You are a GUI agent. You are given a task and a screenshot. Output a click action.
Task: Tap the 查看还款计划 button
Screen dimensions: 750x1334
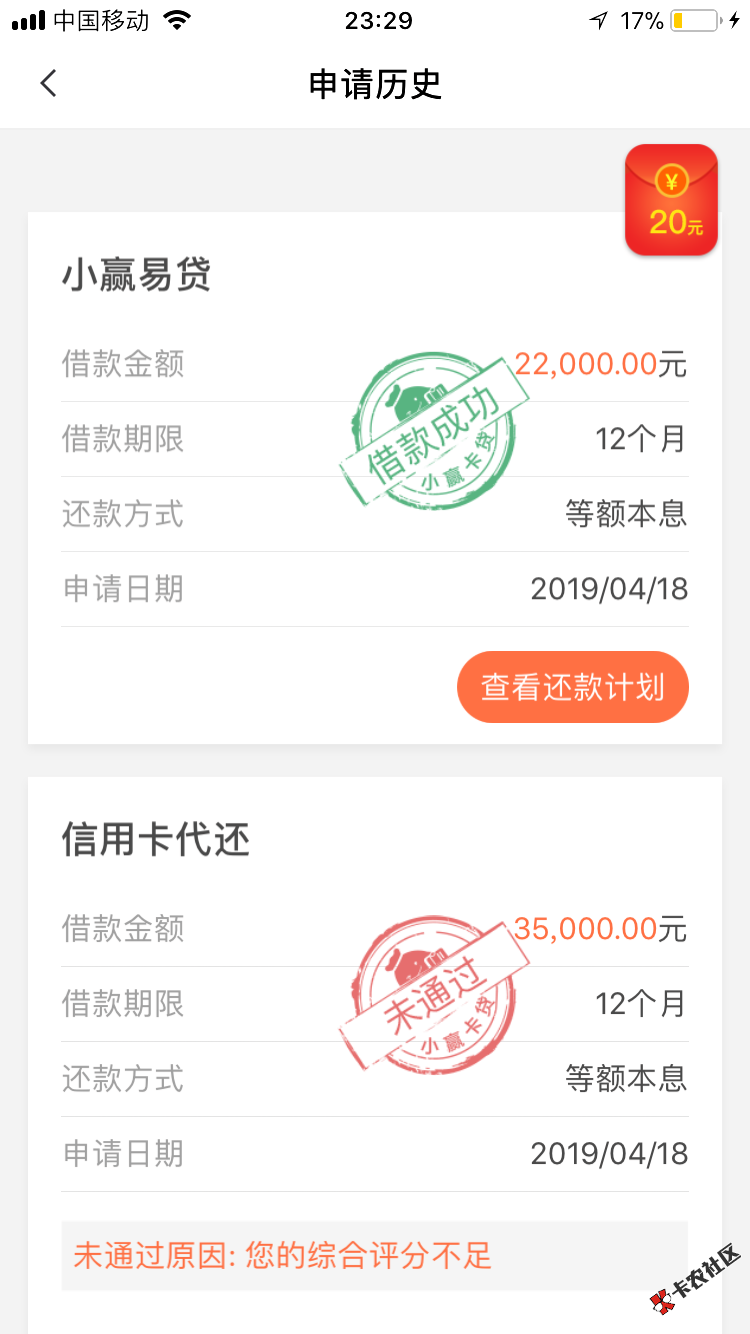(x=573, y=687)
